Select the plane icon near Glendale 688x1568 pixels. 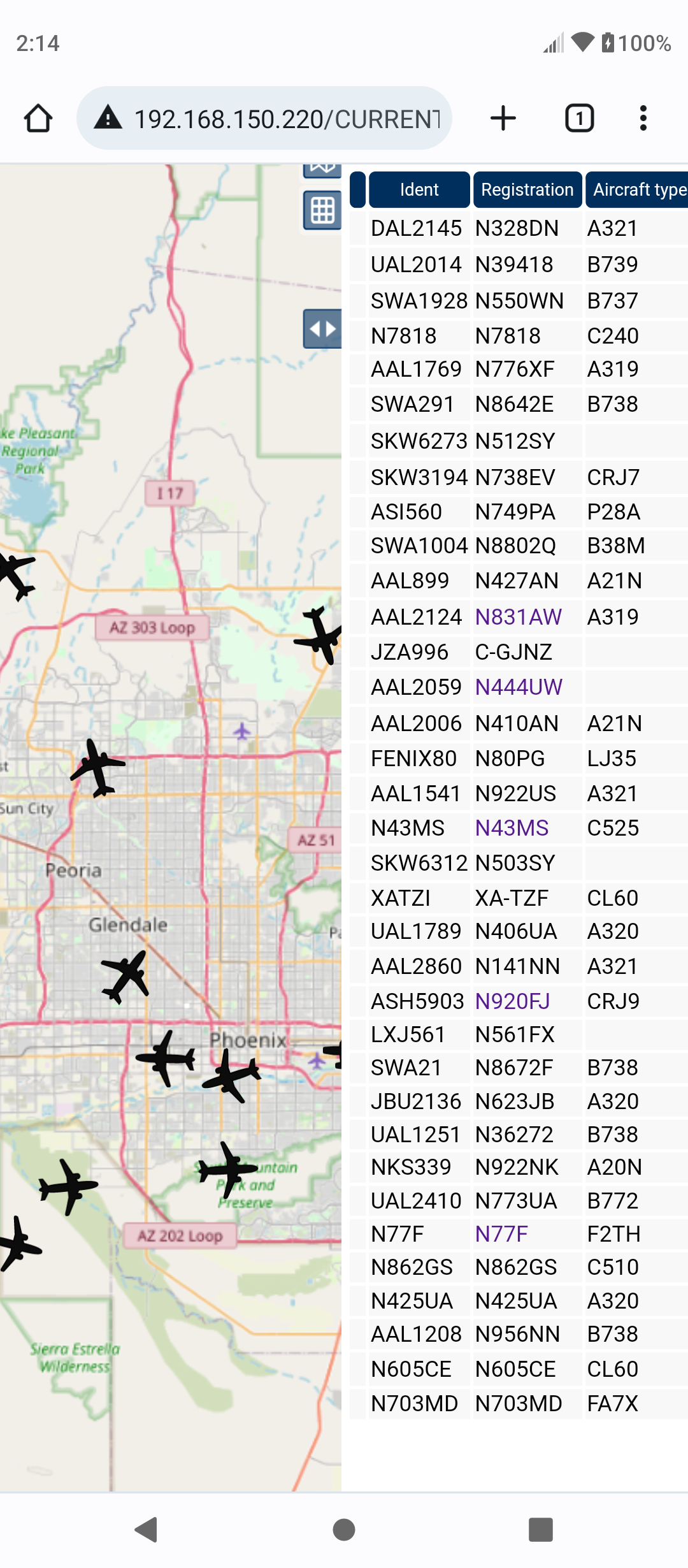tap(125, 976)
